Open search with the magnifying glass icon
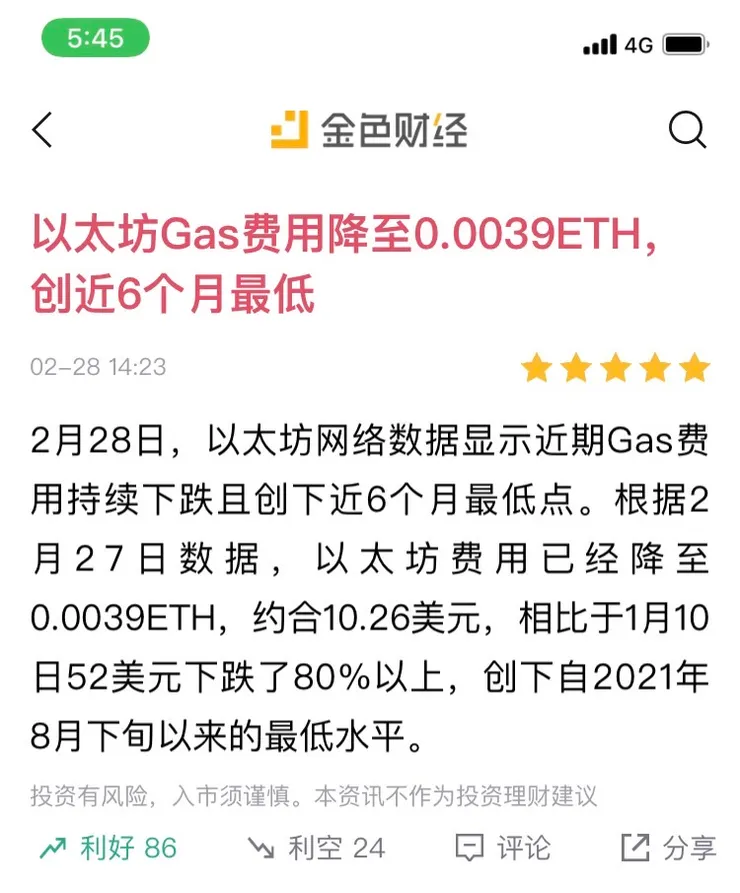The height and width of the screenshot is (893, 740). coord(686,129)
